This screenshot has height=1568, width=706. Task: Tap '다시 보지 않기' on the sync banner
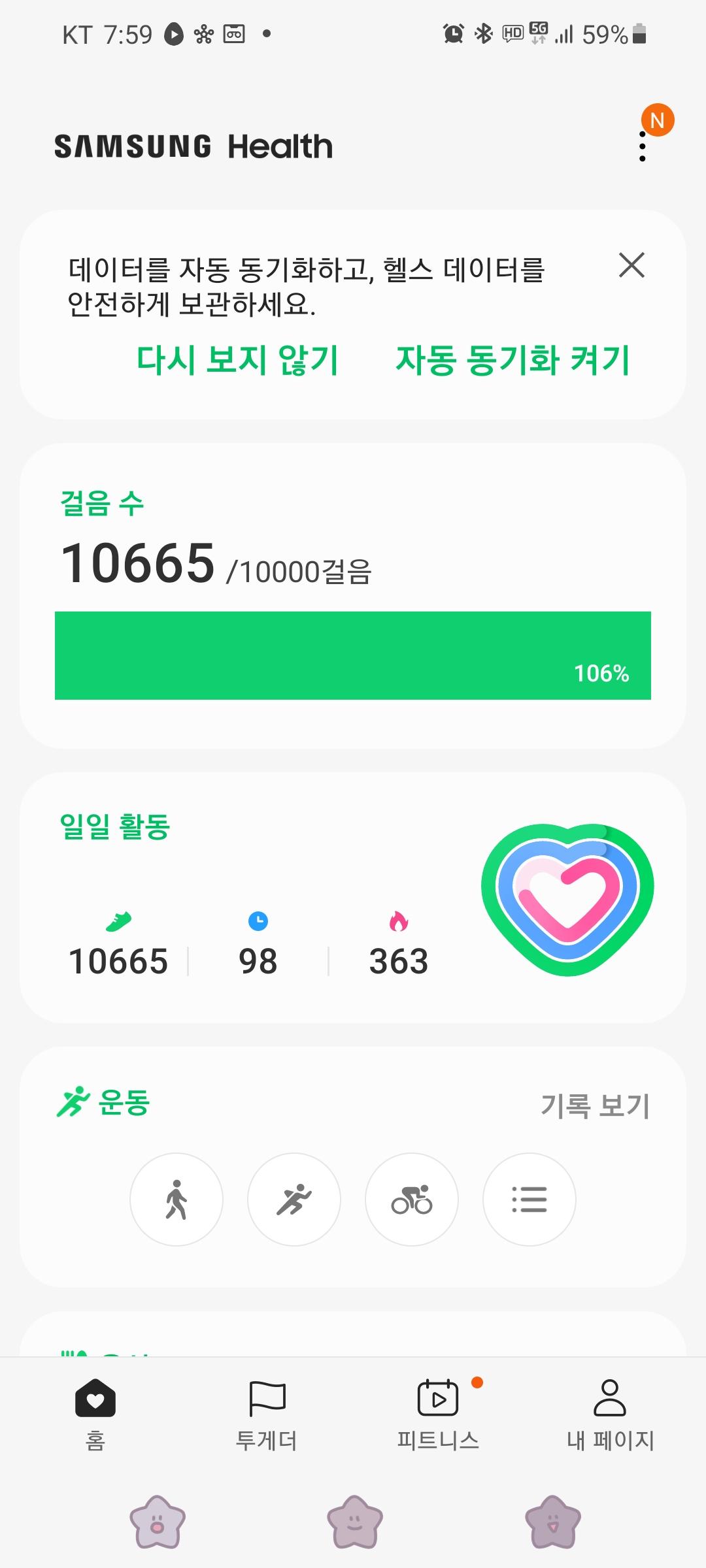tap(237, 360)
